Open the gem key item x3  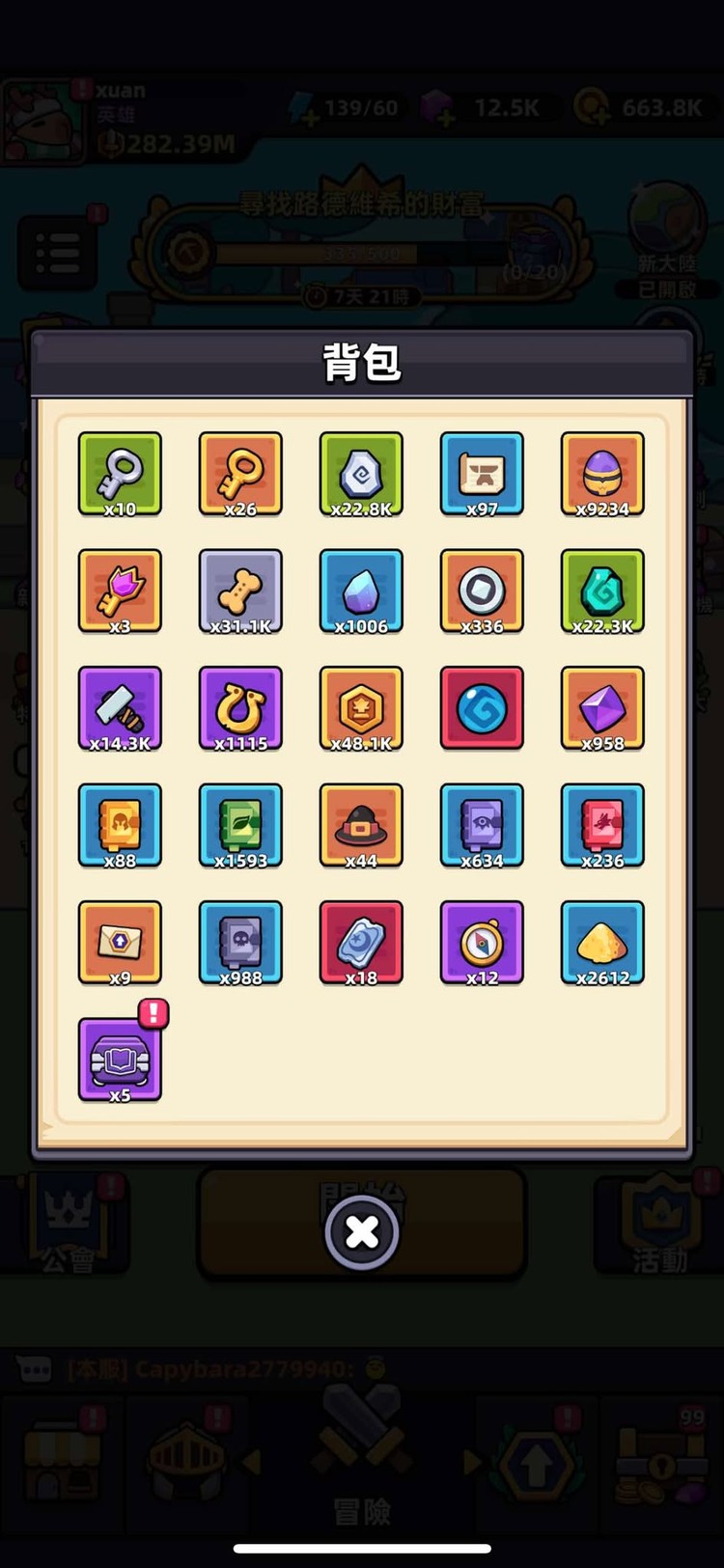120,591
